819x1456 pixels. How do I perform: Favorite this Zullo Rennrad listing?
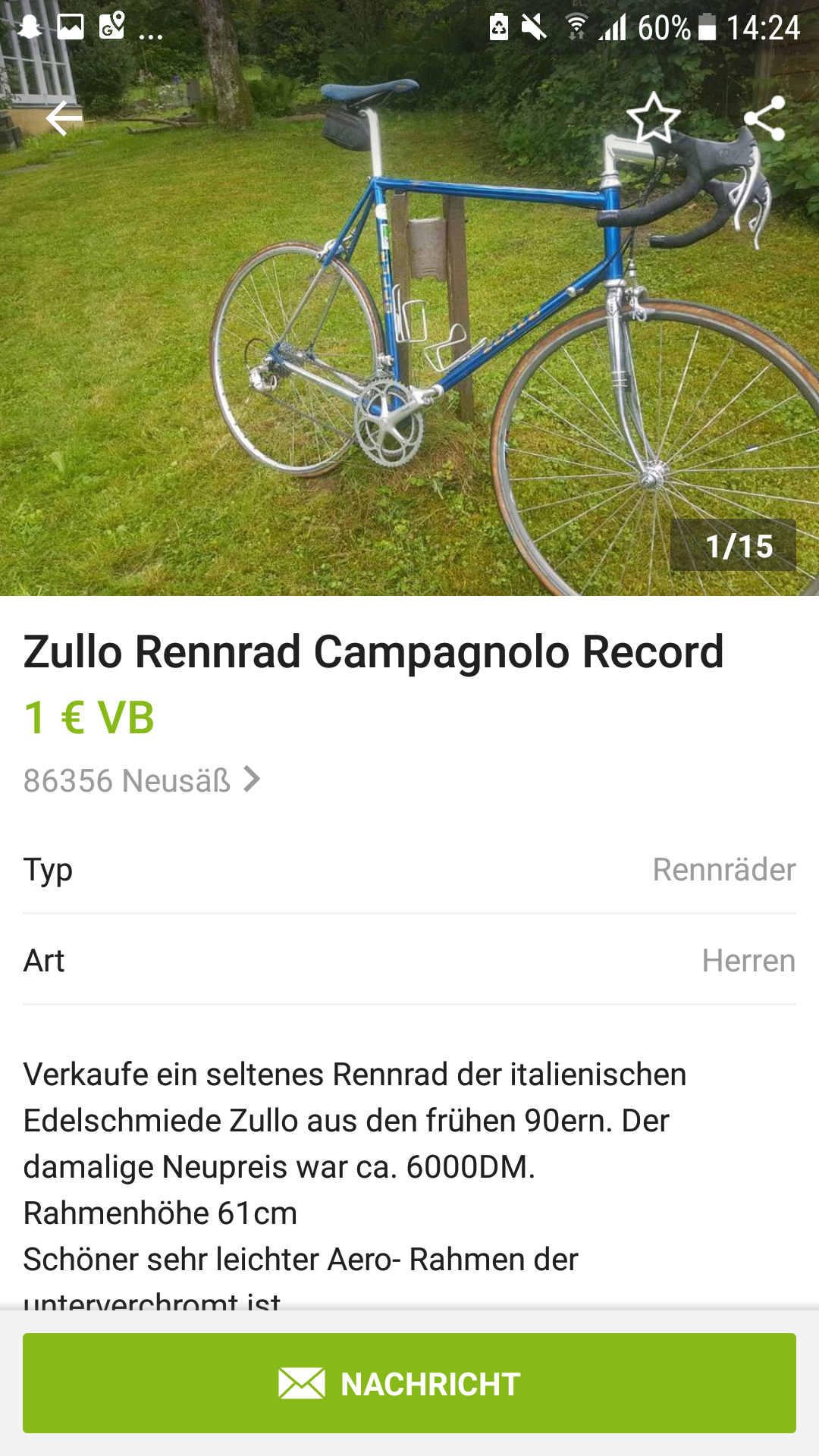tap(653, 118)
